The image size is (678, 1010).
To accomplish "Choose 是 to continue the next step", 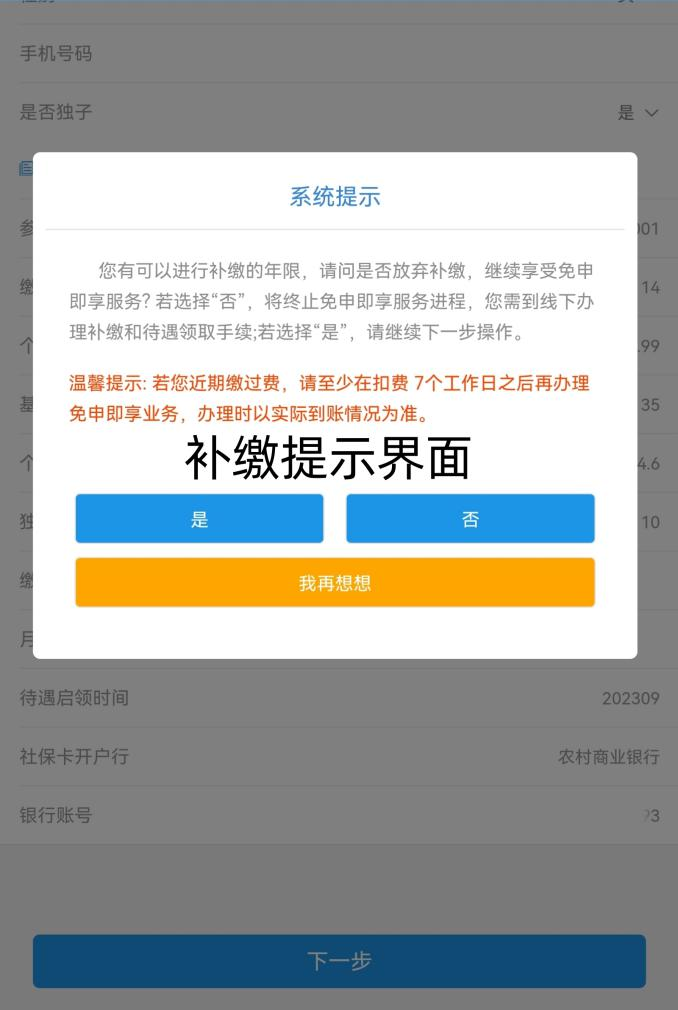I will tap(199, 519).
